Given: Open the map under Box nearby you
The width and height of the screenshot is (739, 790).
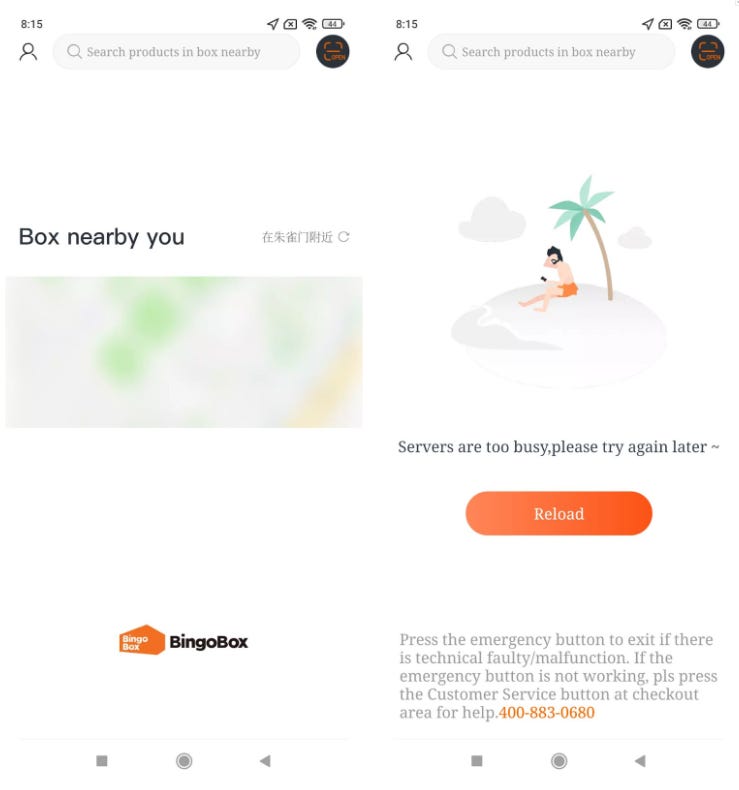Looking at the screenshot, I should (x=184, y=352).
